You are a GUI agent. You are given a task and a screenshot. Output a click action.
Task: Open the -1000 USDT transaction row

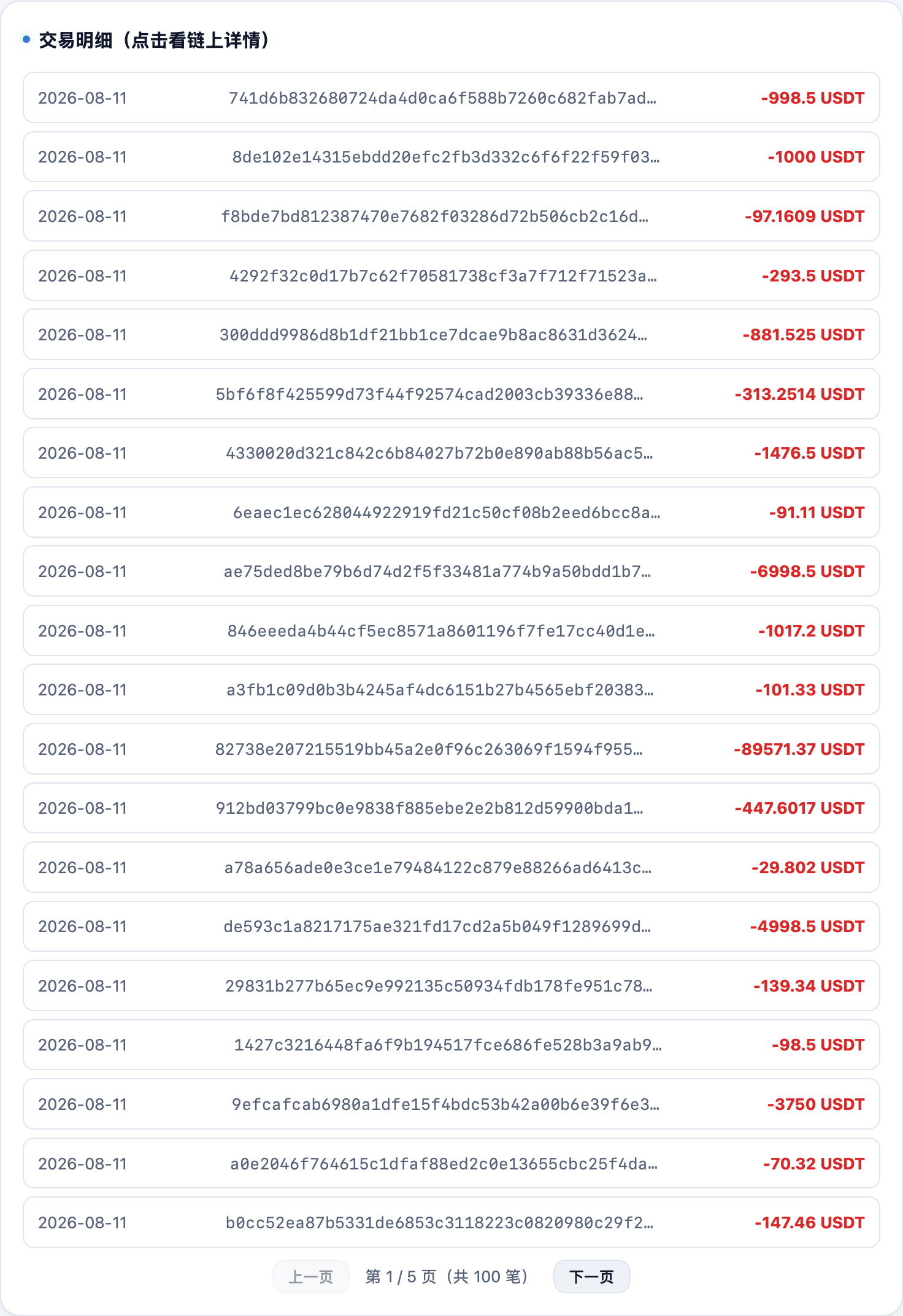[451, 156]
